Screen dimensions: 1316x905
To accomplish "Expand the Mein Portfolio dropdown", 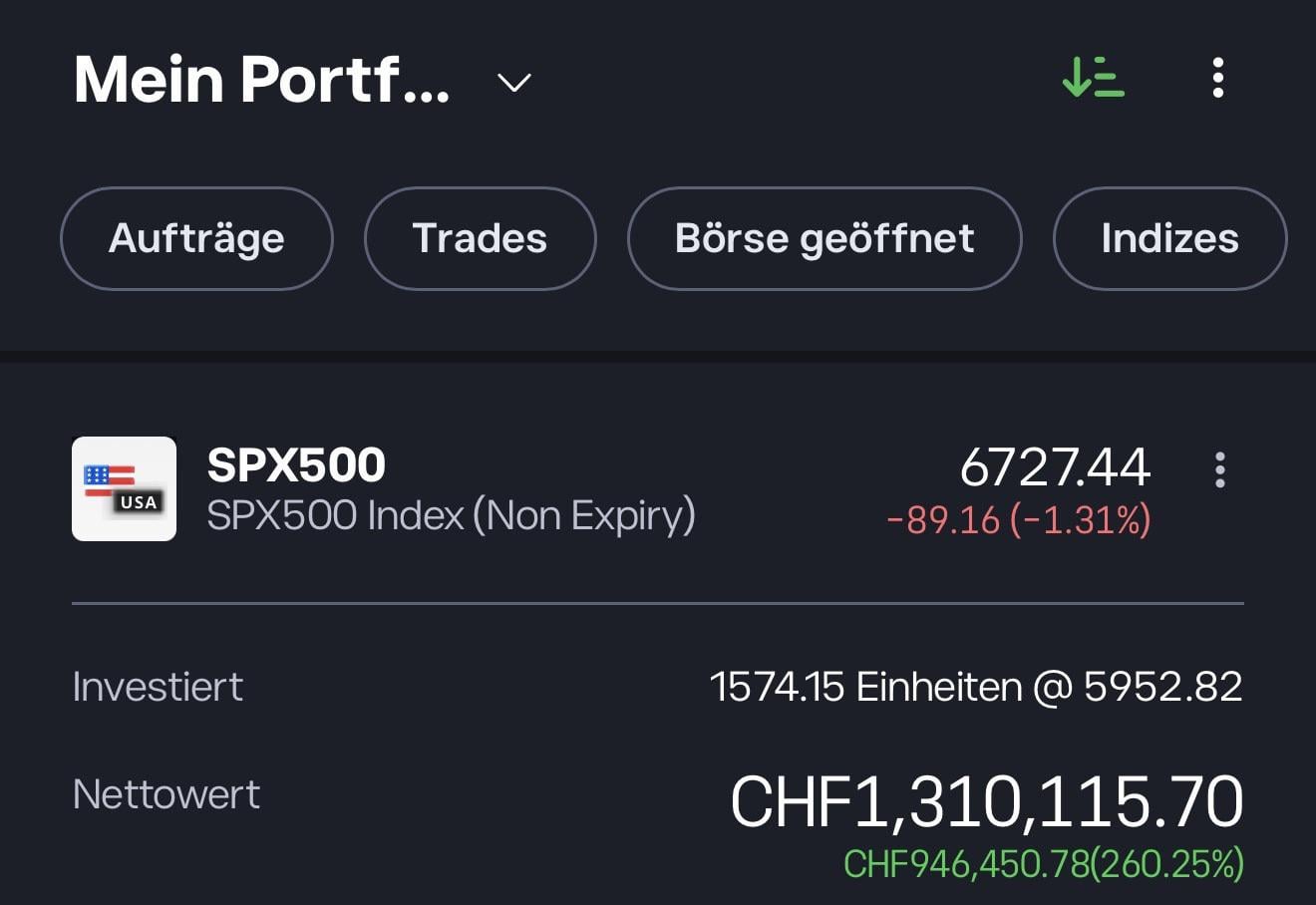I will 513,82.
